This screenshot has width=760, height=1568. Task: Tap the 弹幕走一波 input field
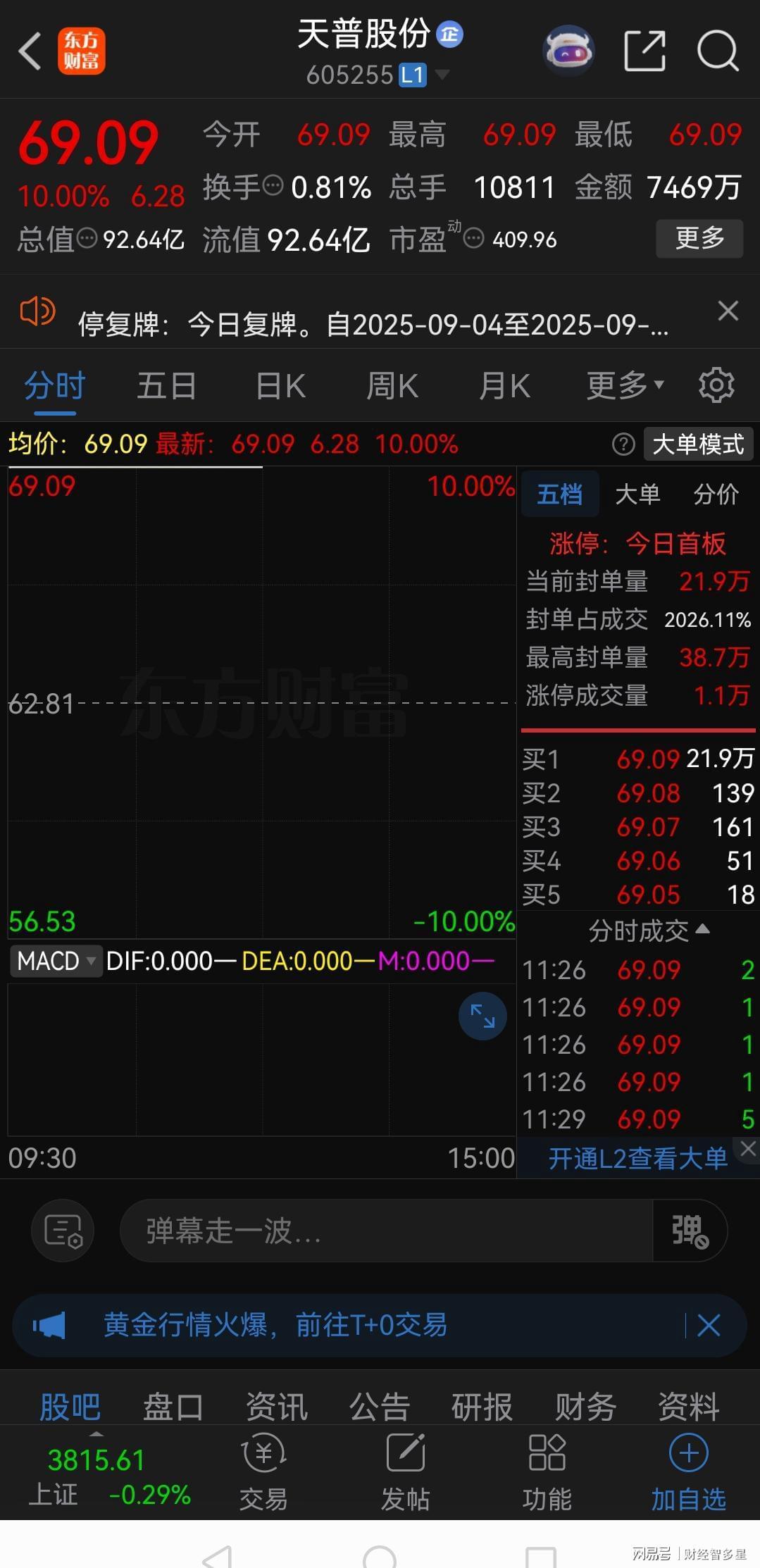(386, 1231)
